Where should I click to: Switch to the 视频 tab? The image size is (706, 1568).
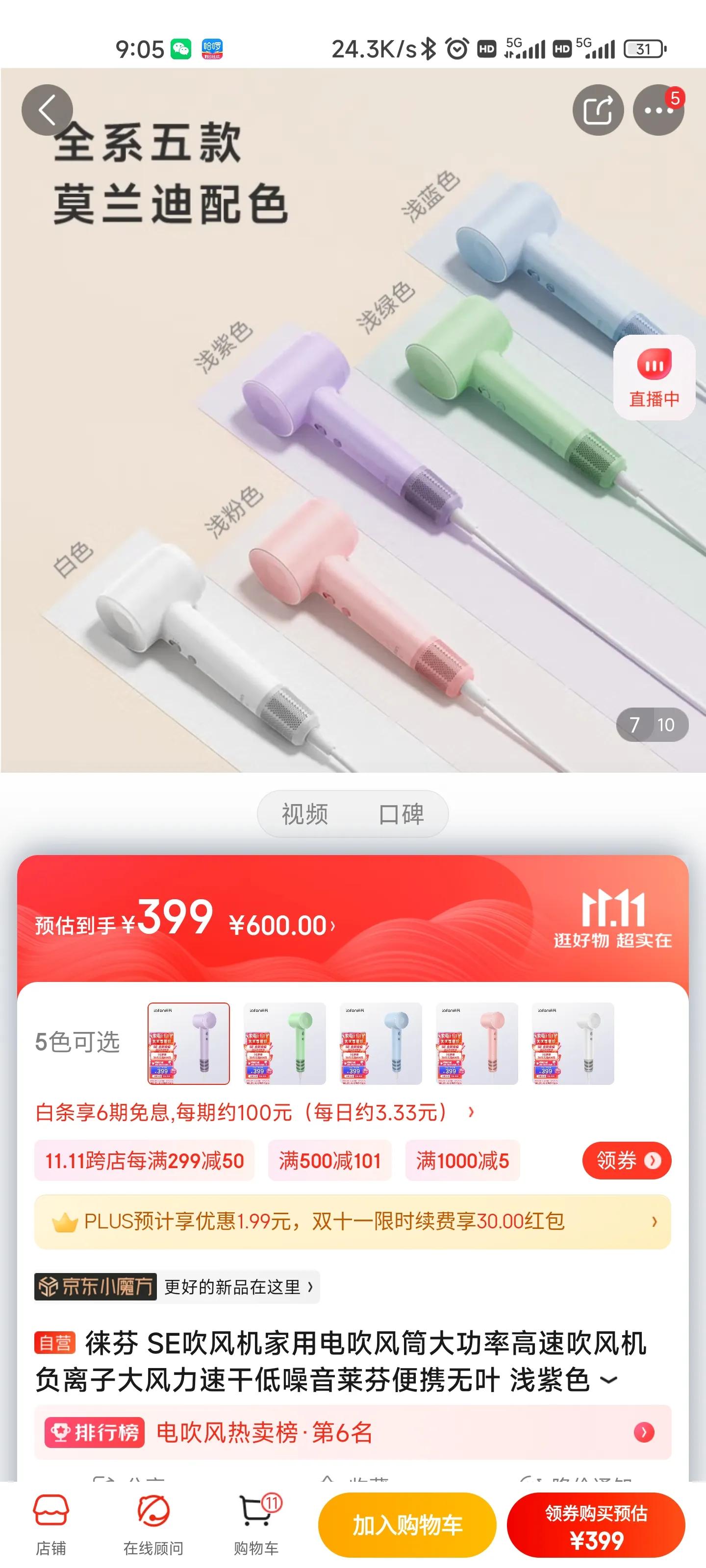(304, 814)
